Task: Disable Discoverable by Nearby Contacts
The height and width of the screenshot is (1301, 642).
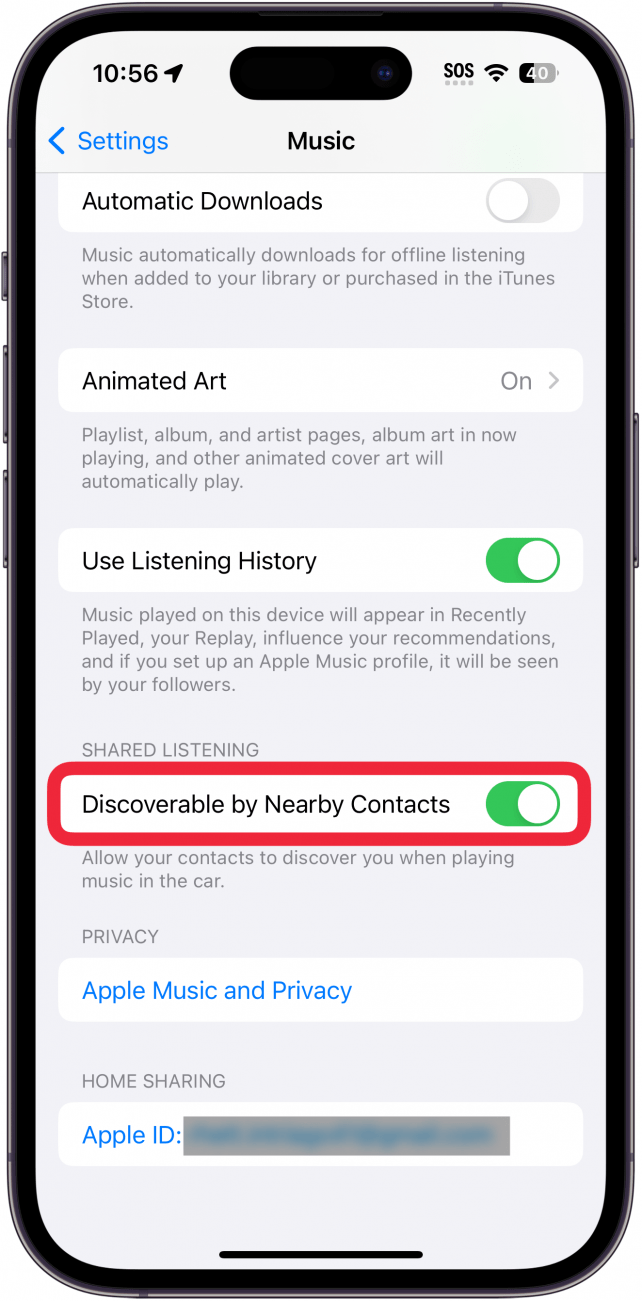Action: [x=522, y=805]
